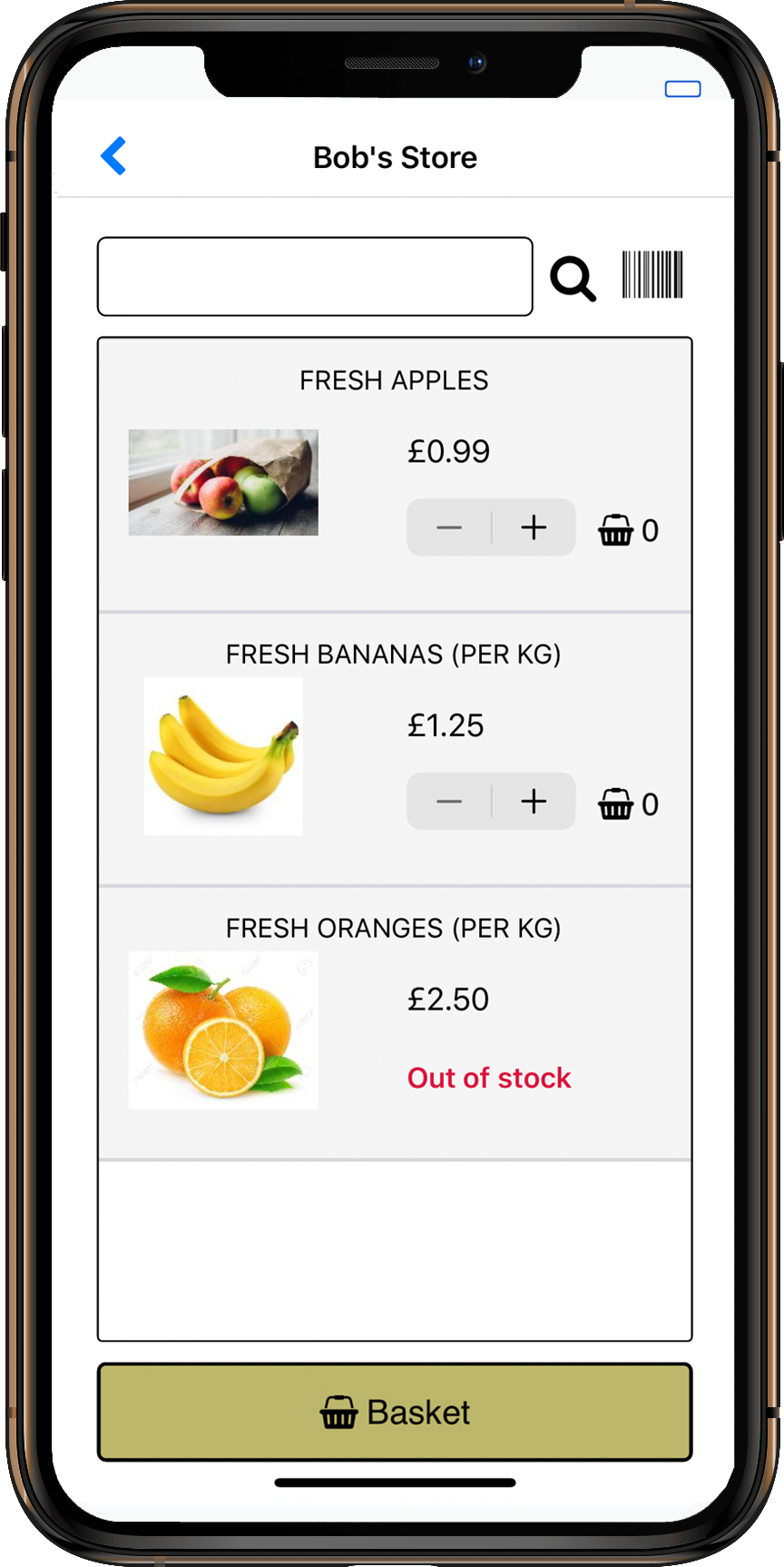Tap the product search text field

coord(315,277)
